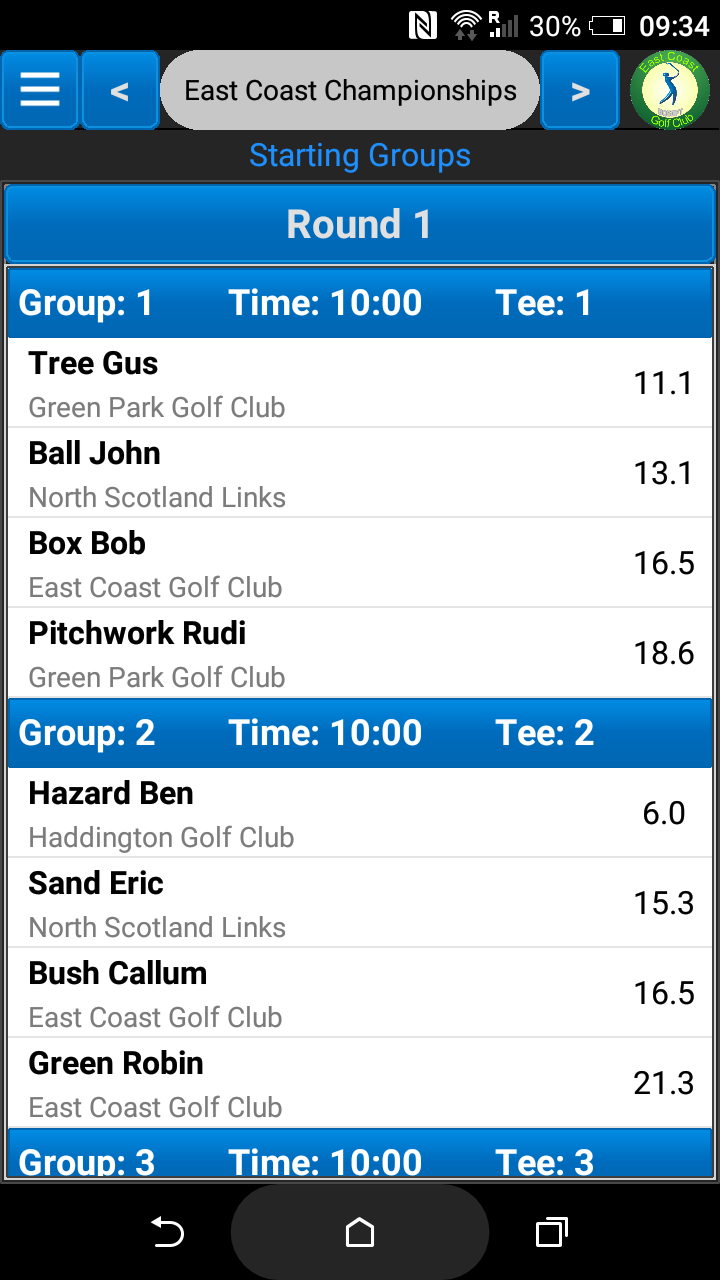Open recent apps from navigation bar
Viewport: 720px width, 1280px height.
point(552,1233)
